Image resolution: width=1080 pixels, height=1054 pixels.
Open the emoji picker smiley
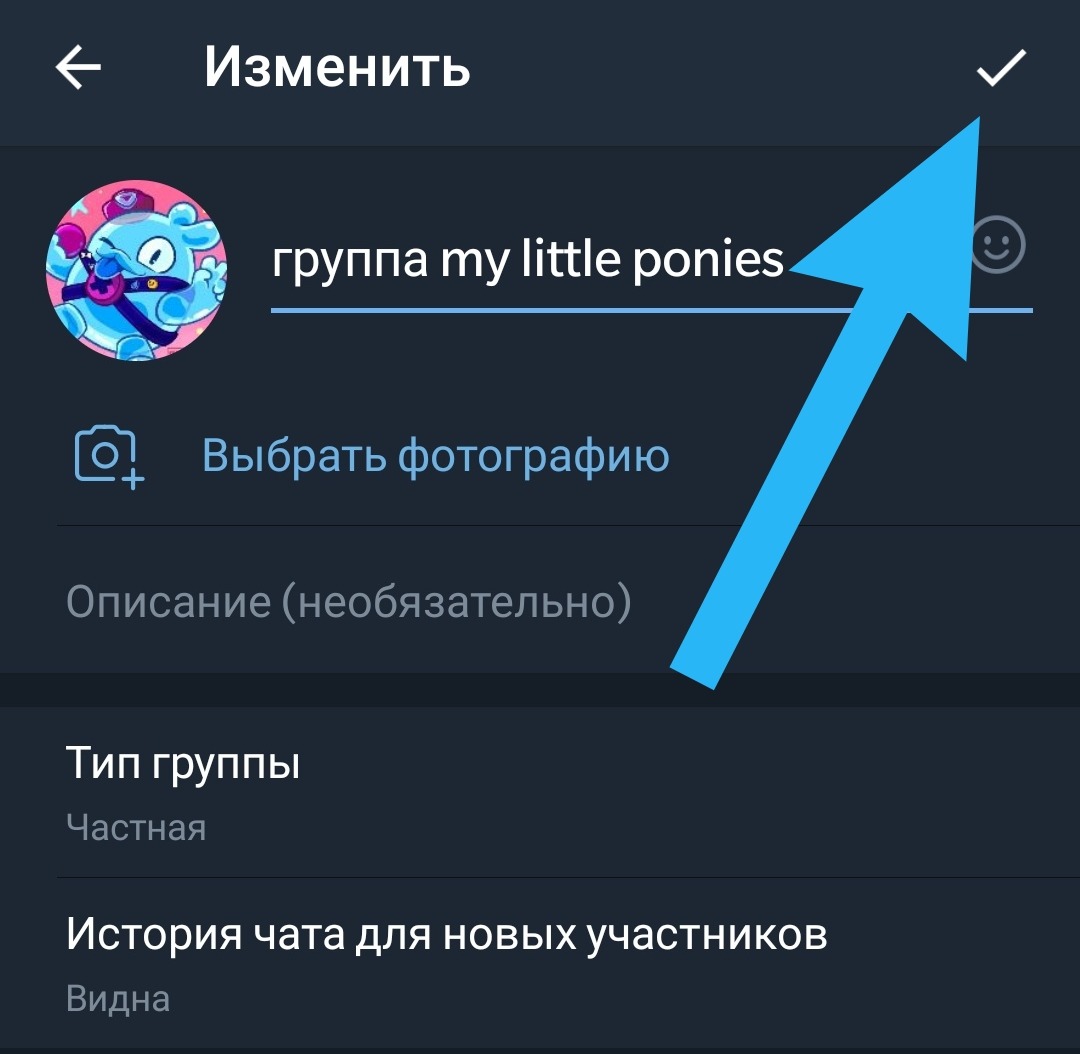[999, 246]
